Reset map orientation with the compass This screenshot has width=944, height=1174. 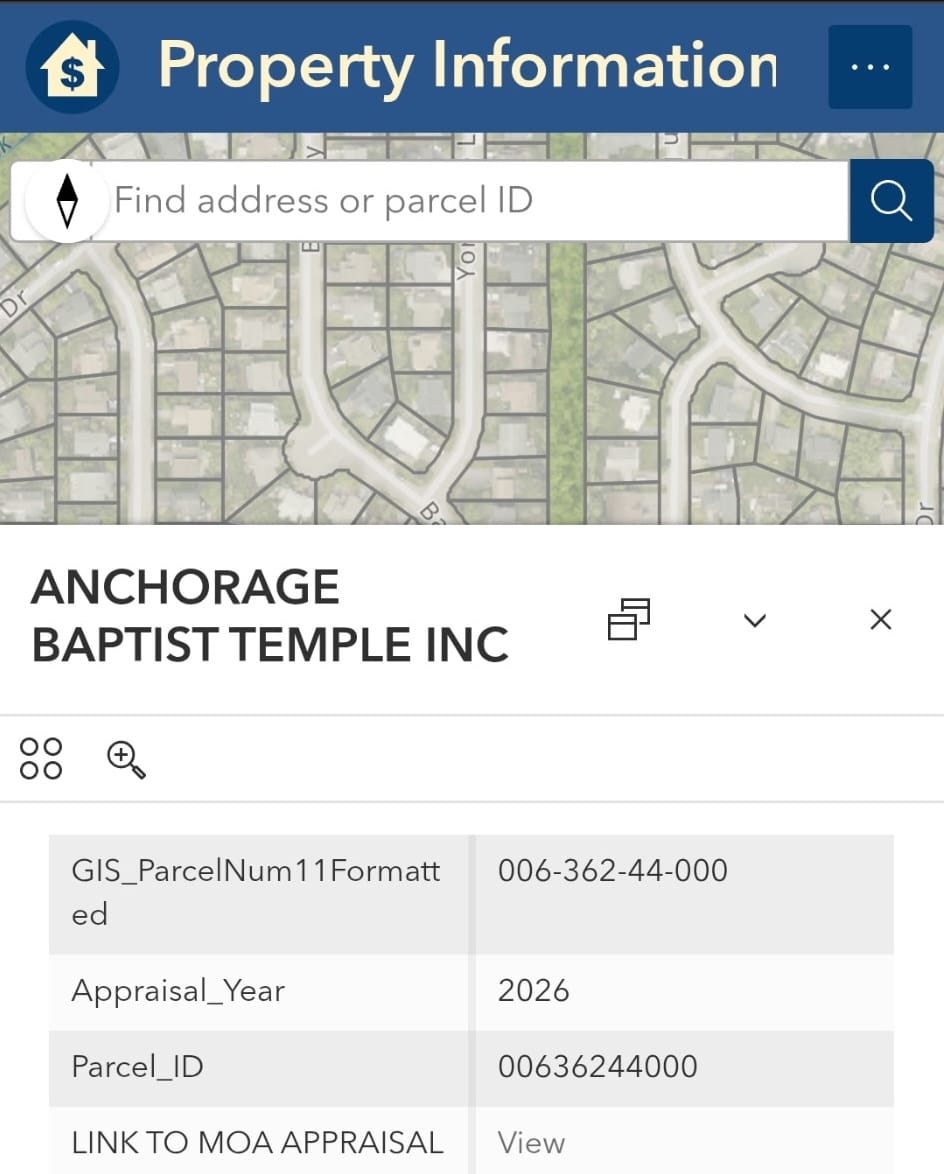[x=67, y=200]
